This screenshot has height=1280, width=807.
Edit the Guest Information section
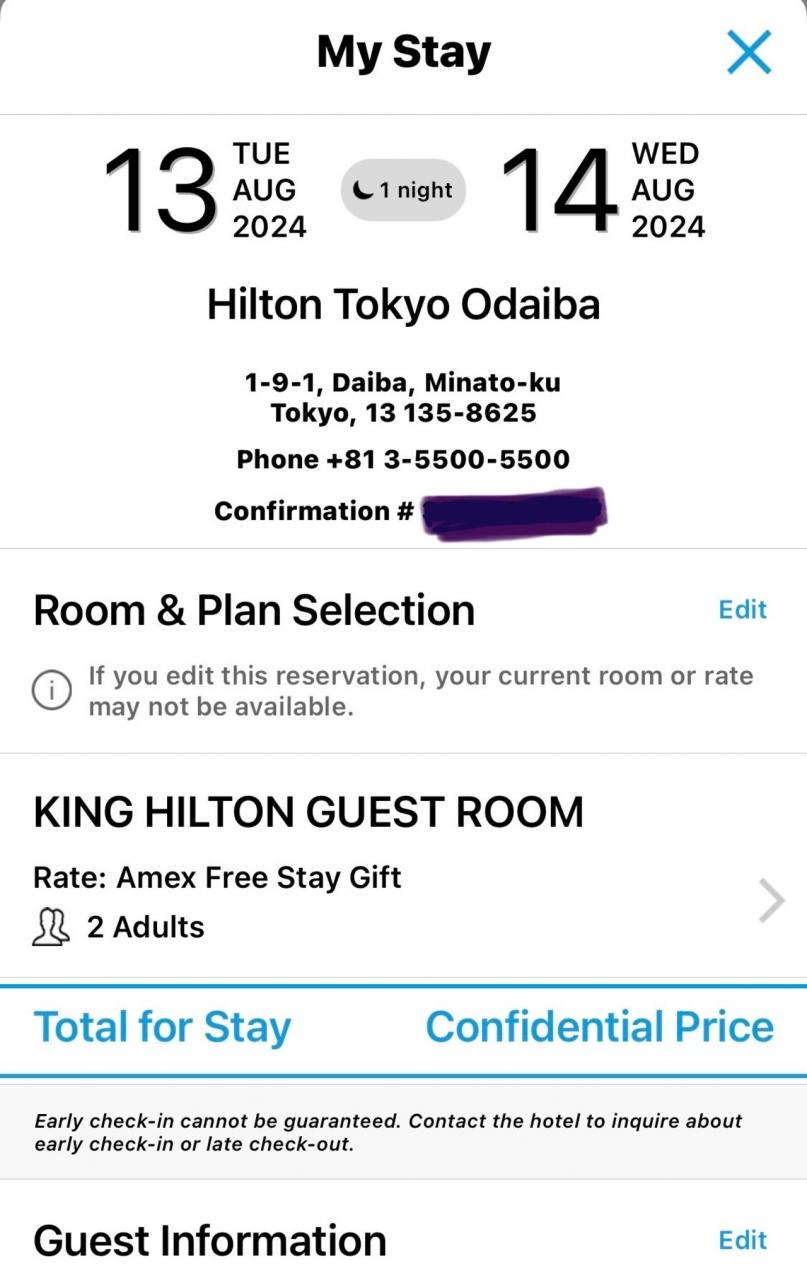[742, 1240]
